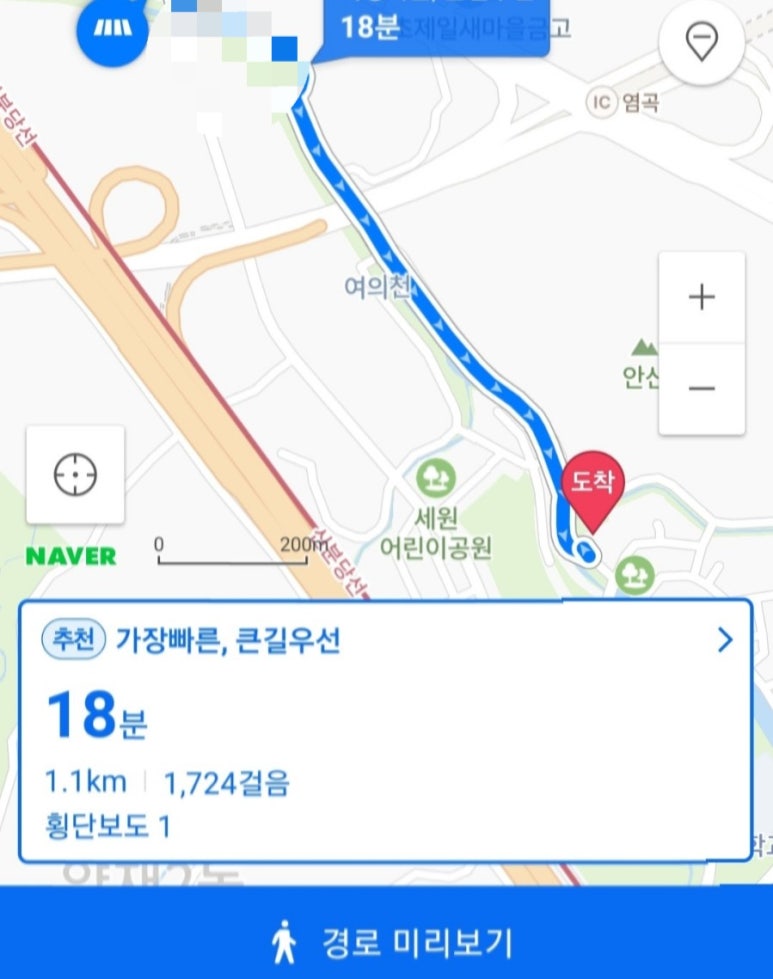The width and height of the screenshot is (773, 979).
Task: Tap the saved places pin icon
Action: (x=702, y=42)
